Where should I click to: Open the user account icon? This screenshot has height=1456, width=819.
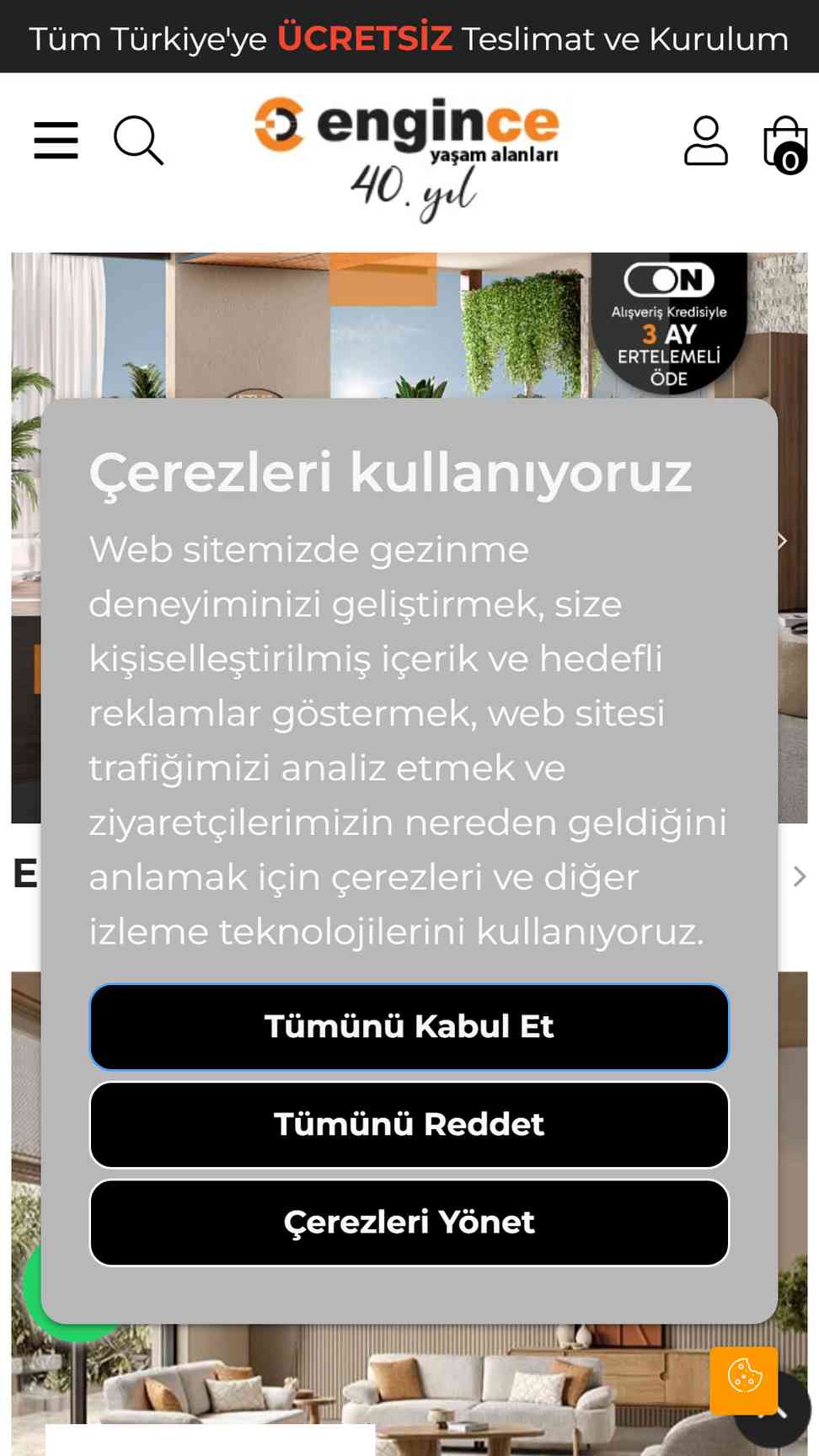click(x=705, y=140)
